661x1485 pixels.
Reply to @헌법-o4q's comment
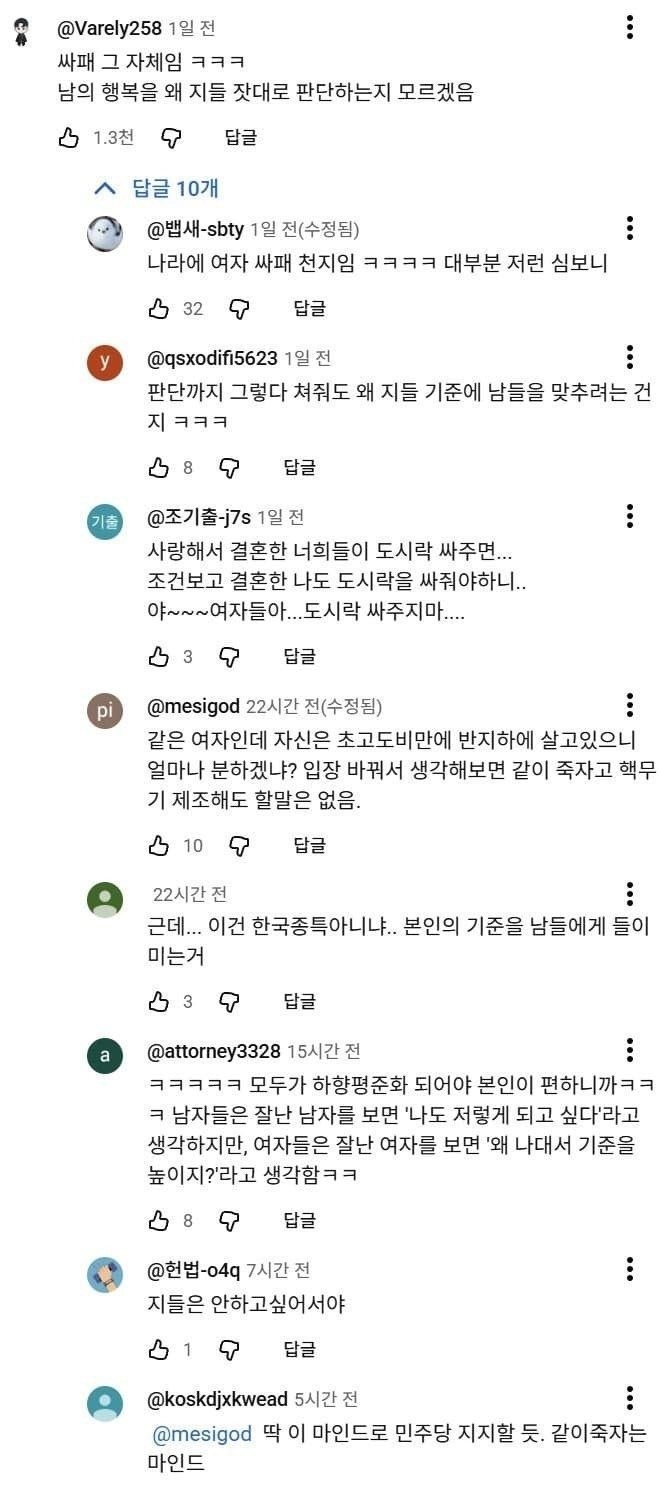point(299,1349)
